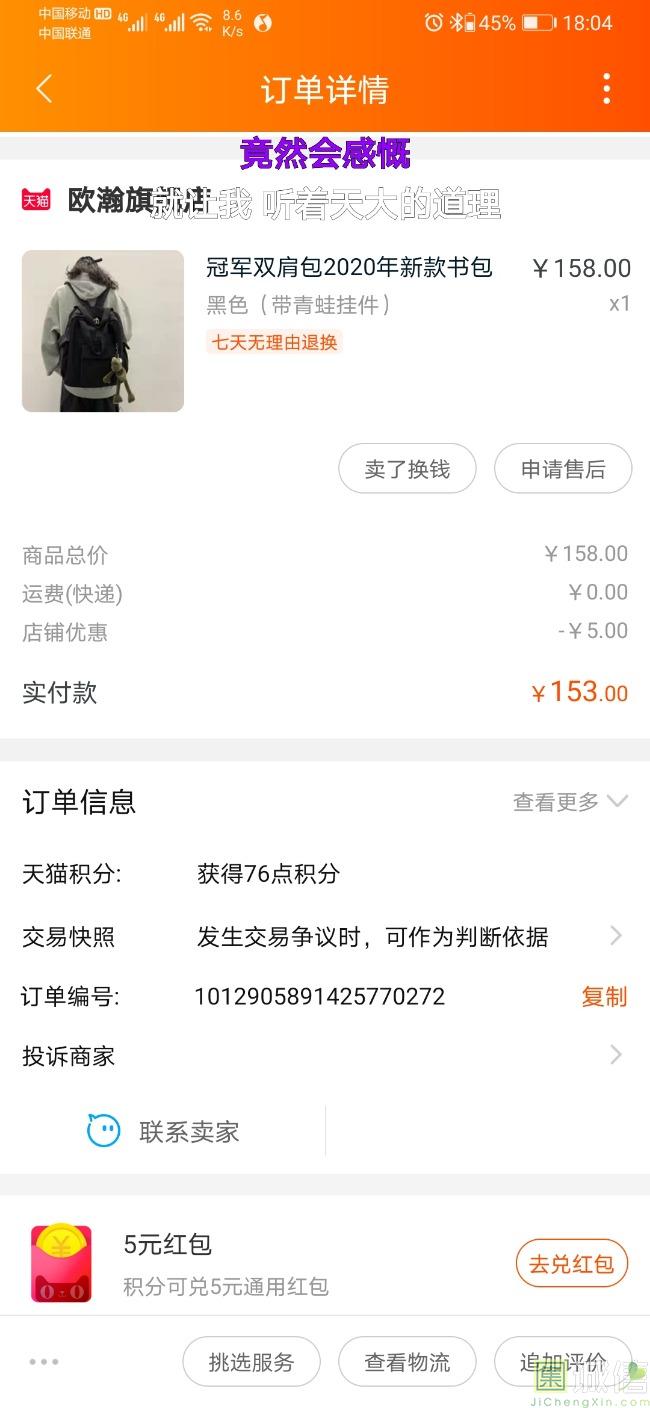This screenshot has height=1408, width=650.
Task: View logistics with 查看物流
Action: click(x=407, y=1361)
